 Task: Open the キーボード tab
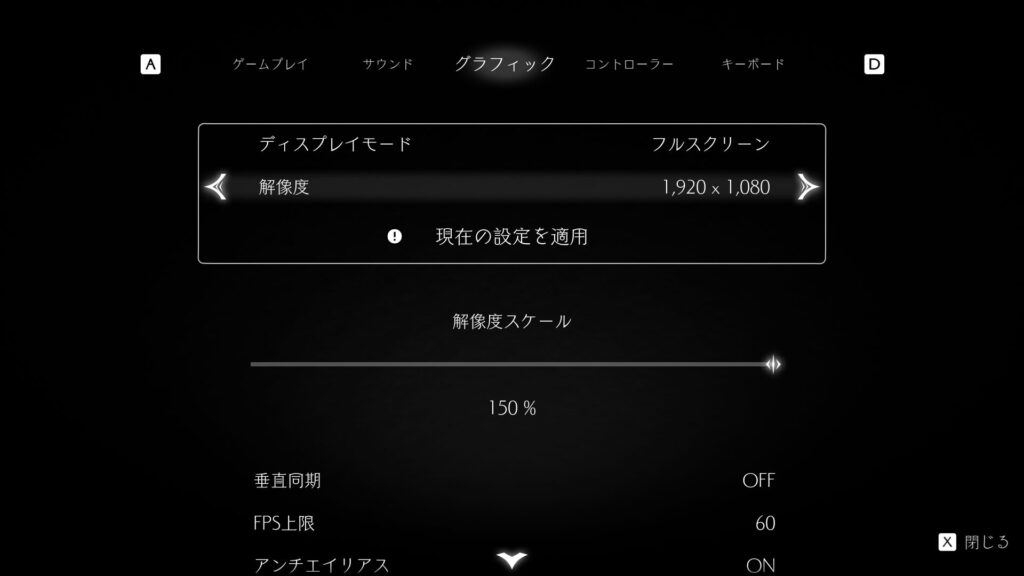tap(753, 65)
